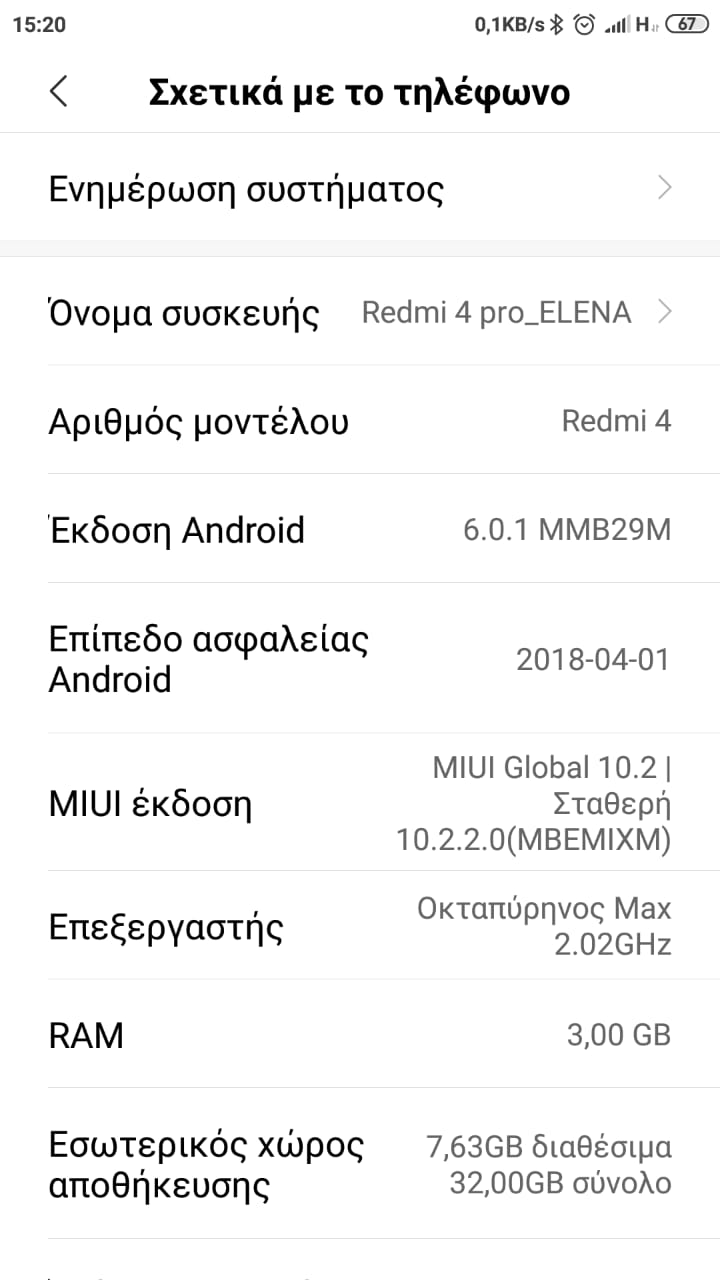Go back from Σχετικά με το τηλέφωνο
720x1280 pixels.
59,92
